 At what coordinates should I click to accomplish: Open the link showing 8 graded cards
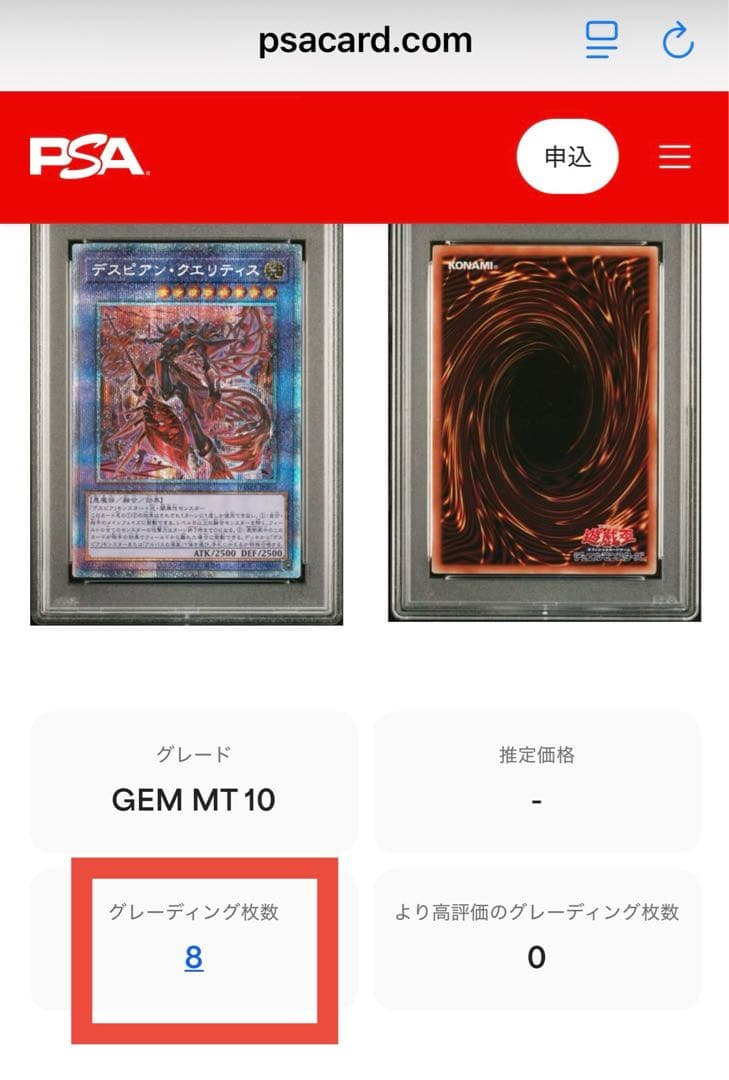(x=196, y=958)
